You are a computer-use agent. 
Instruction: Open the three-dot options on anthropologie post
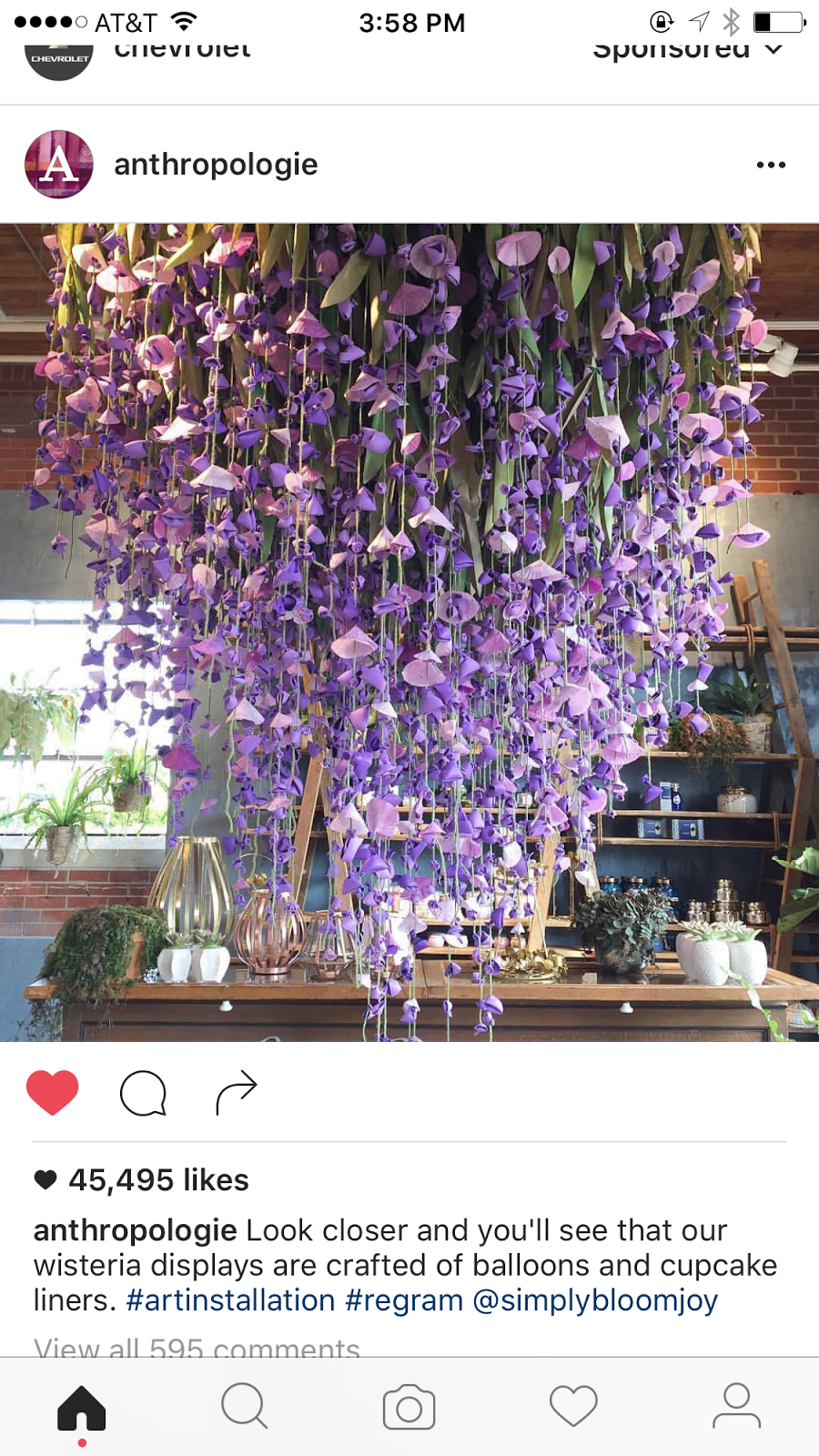click(x=771, y=165)
